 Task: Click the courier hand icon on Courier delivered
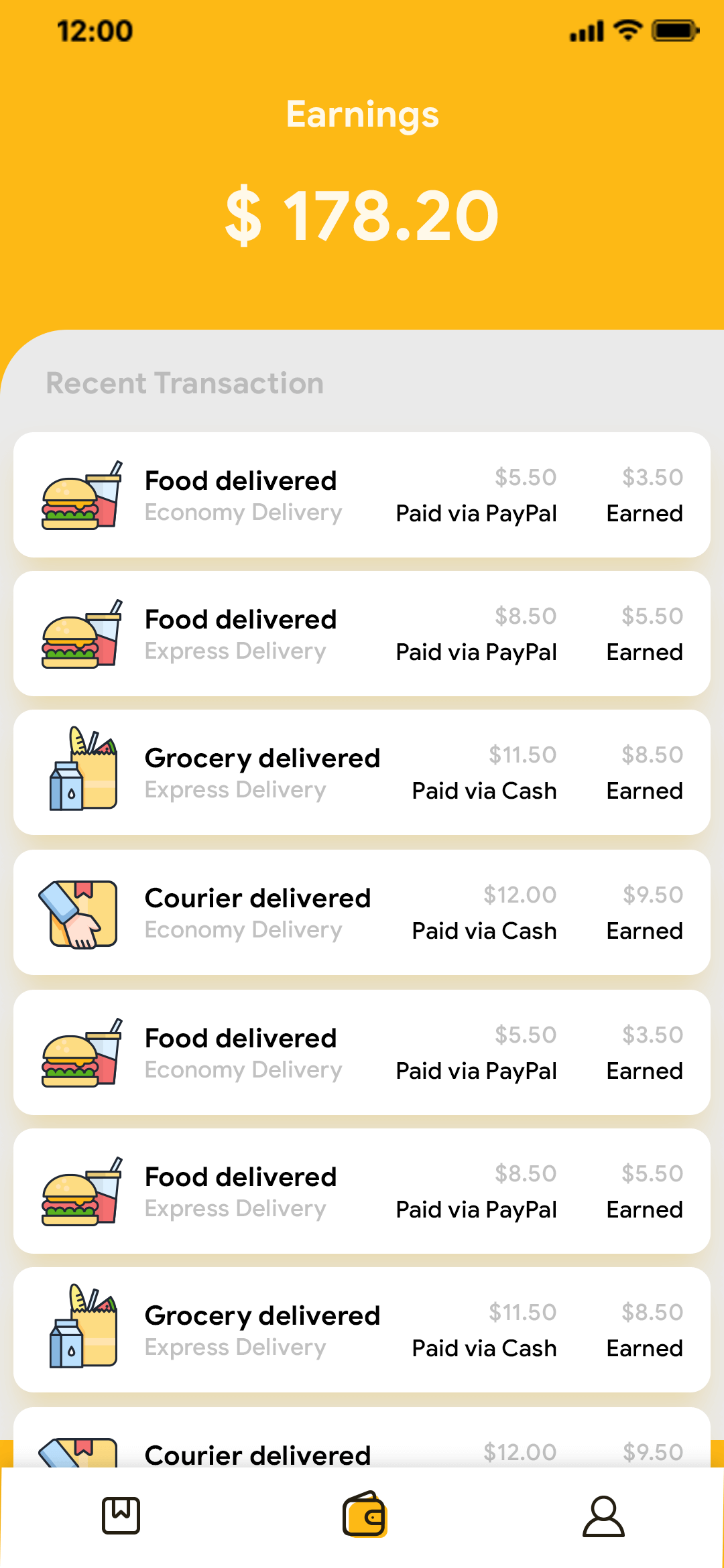coord(80,911)
